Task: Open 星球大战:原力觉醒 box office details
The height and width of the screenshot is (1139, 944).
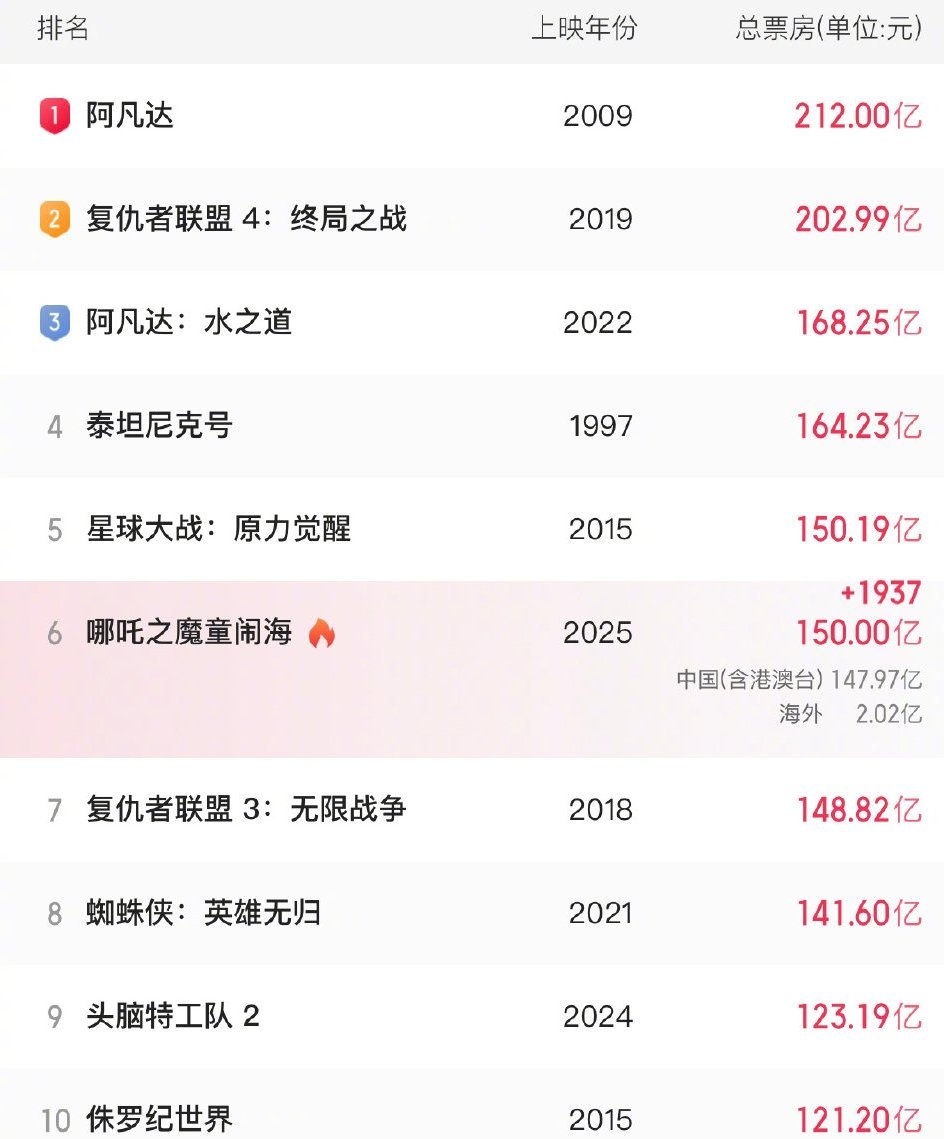Action: coord(219,529)
